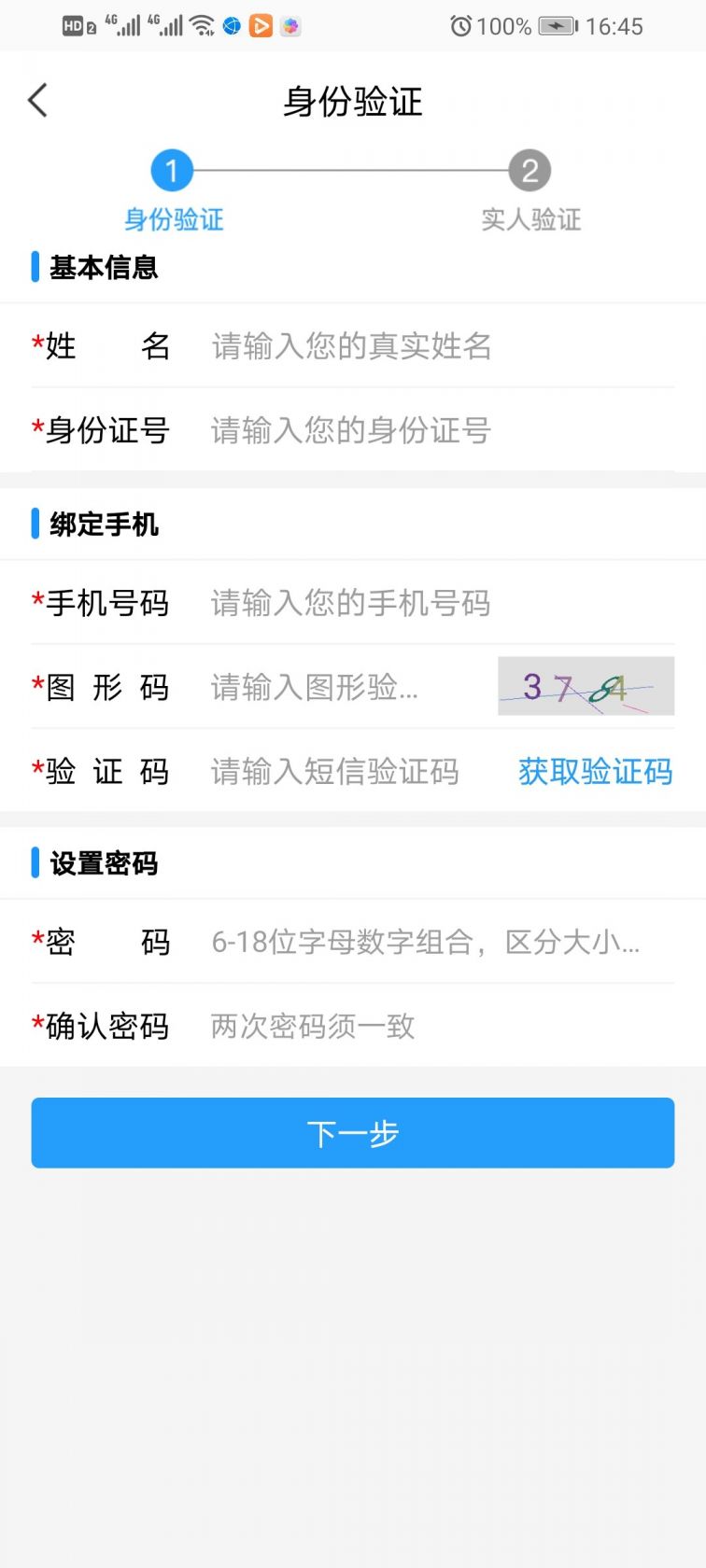This screenshot has height=1568, width=706.
Task: Tap the 确认密码 confirm password field
Action: [374, 1027]
